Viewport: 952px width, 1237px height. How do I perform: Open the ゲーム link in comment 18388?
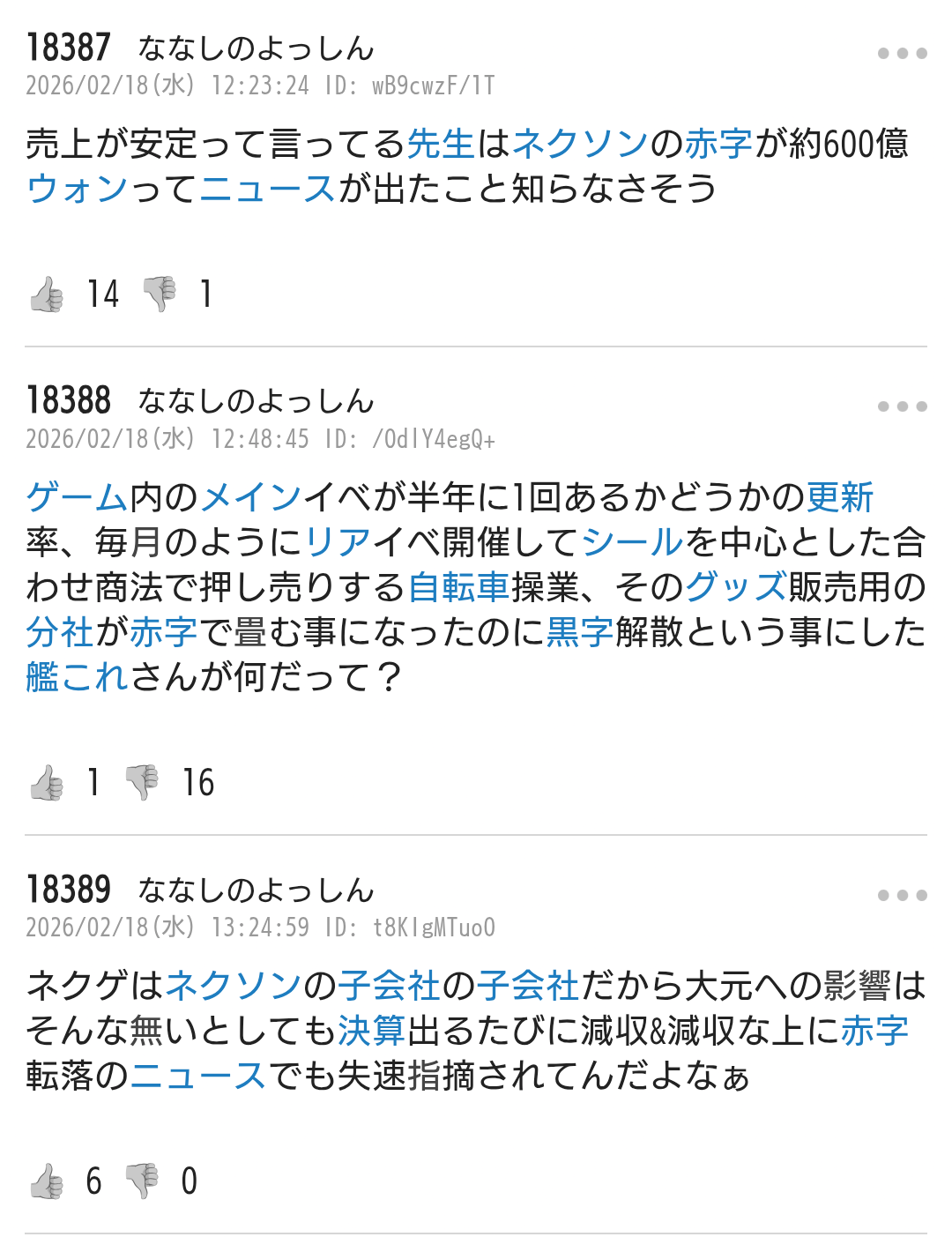(78, 497)
